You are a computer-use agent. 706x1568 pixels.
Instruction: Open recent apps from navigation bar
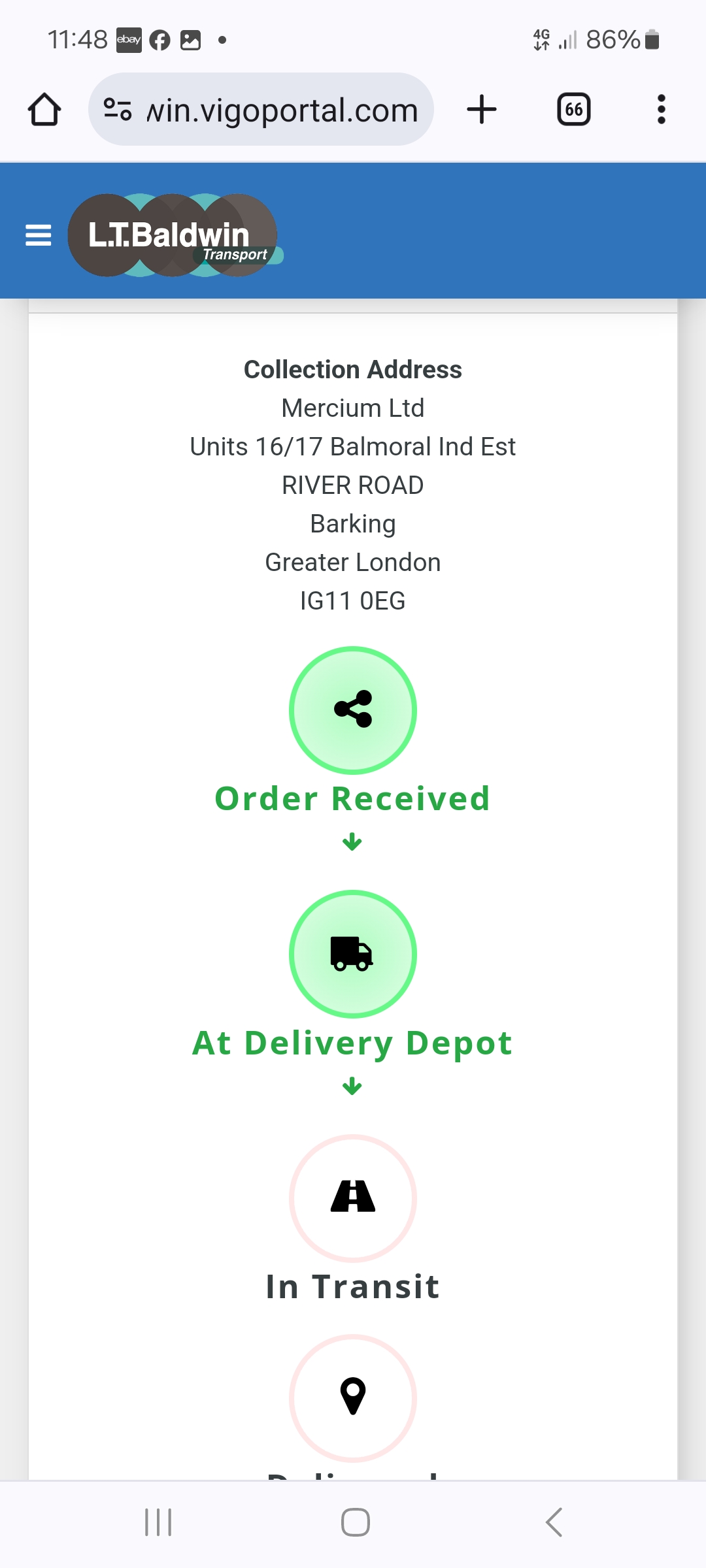158,1522
